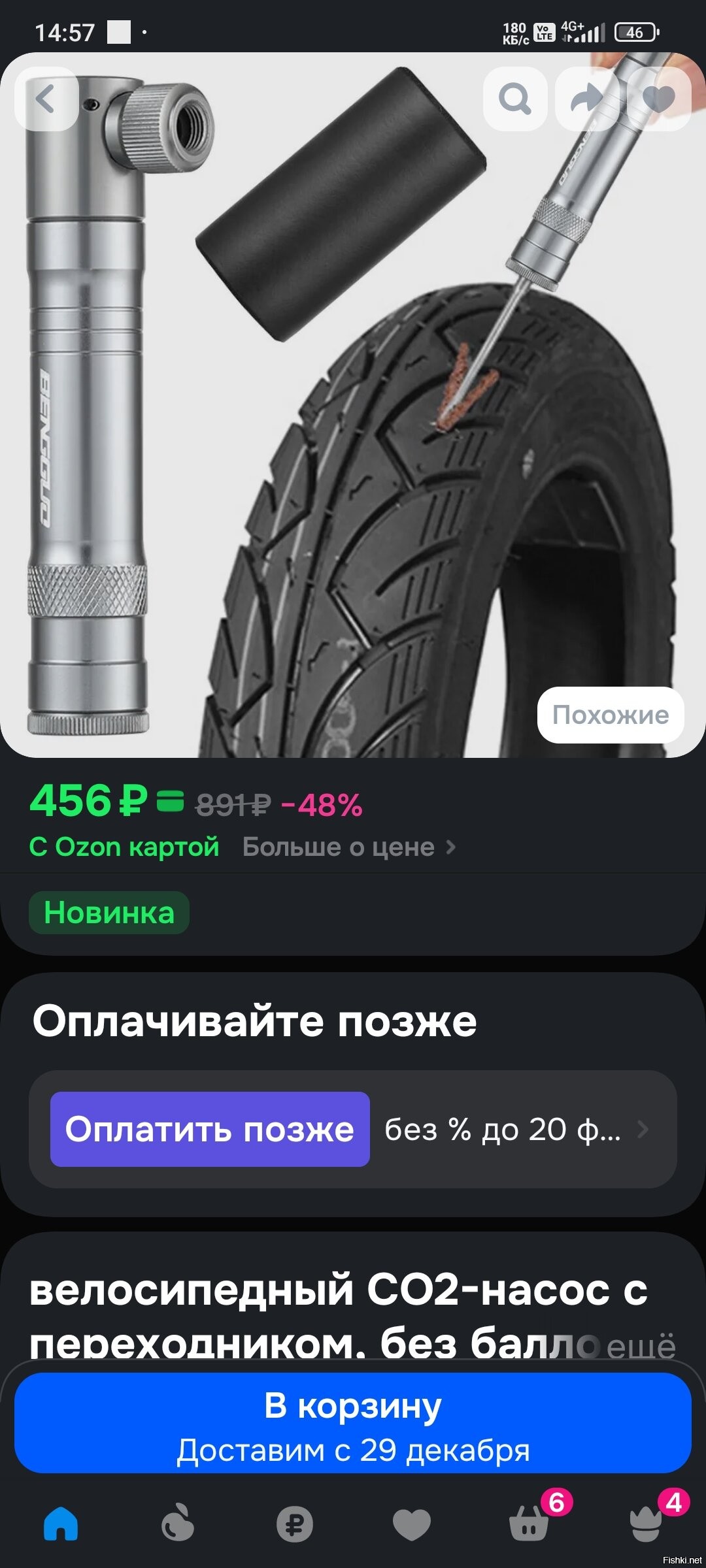The width and height of the screenshot is (706, 1568).
Task: Share this CO2 pump product
Action: point(587,99)
